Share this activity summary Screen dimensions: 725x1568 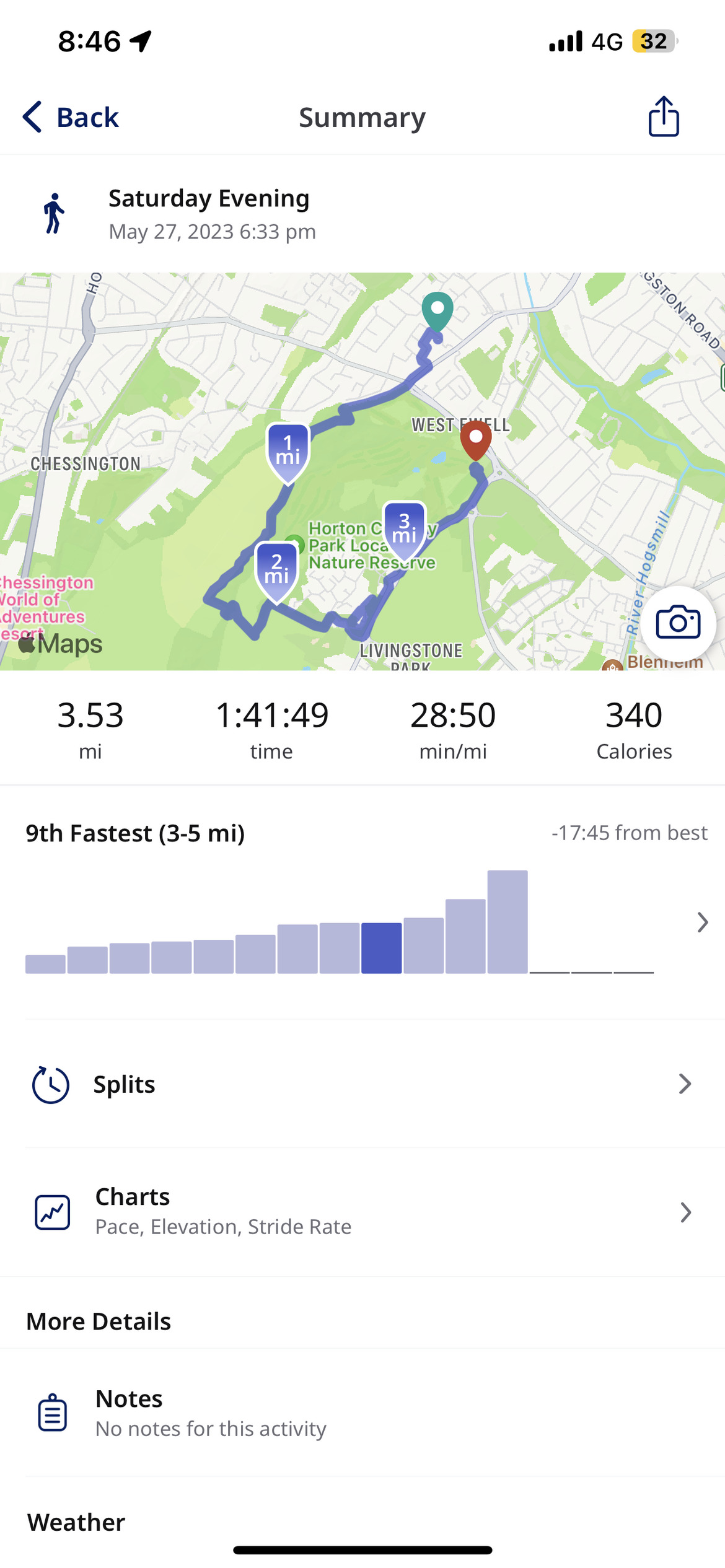(x=664, y=116)
